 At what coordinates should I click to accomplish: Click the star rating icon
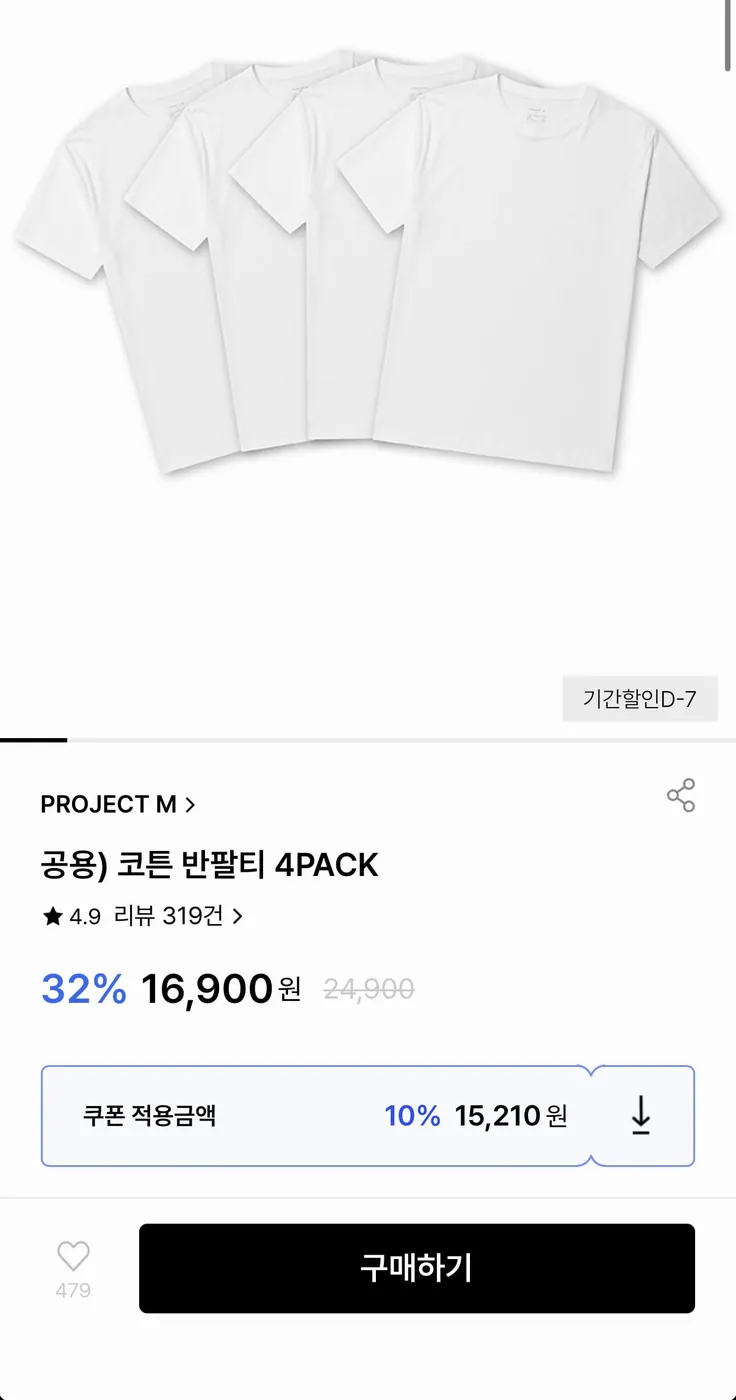pyautogui.click(x=53, y=916)
